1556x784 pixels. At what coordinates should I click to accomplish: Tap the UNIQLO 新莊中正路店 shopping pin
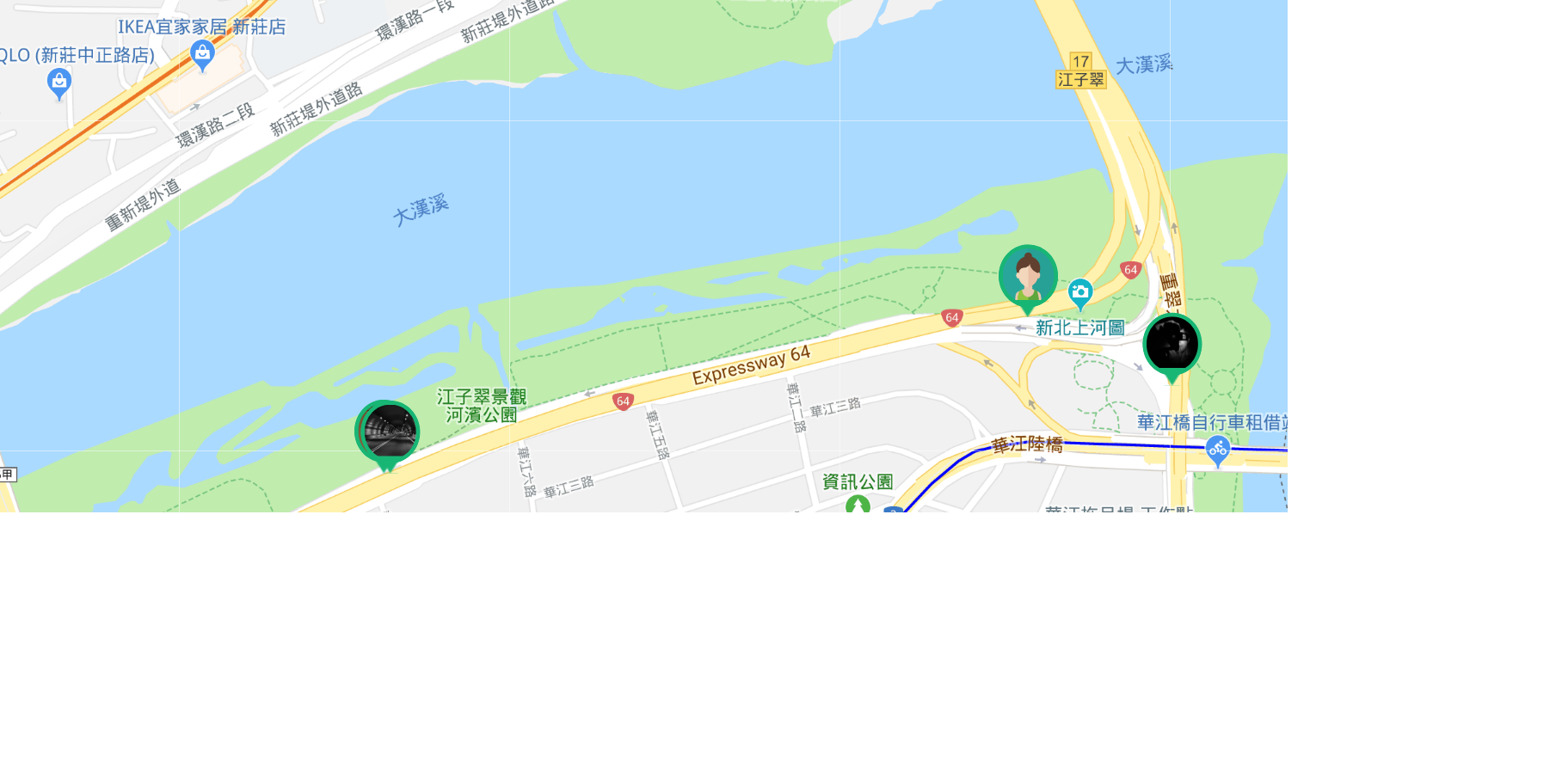[59, 83]
